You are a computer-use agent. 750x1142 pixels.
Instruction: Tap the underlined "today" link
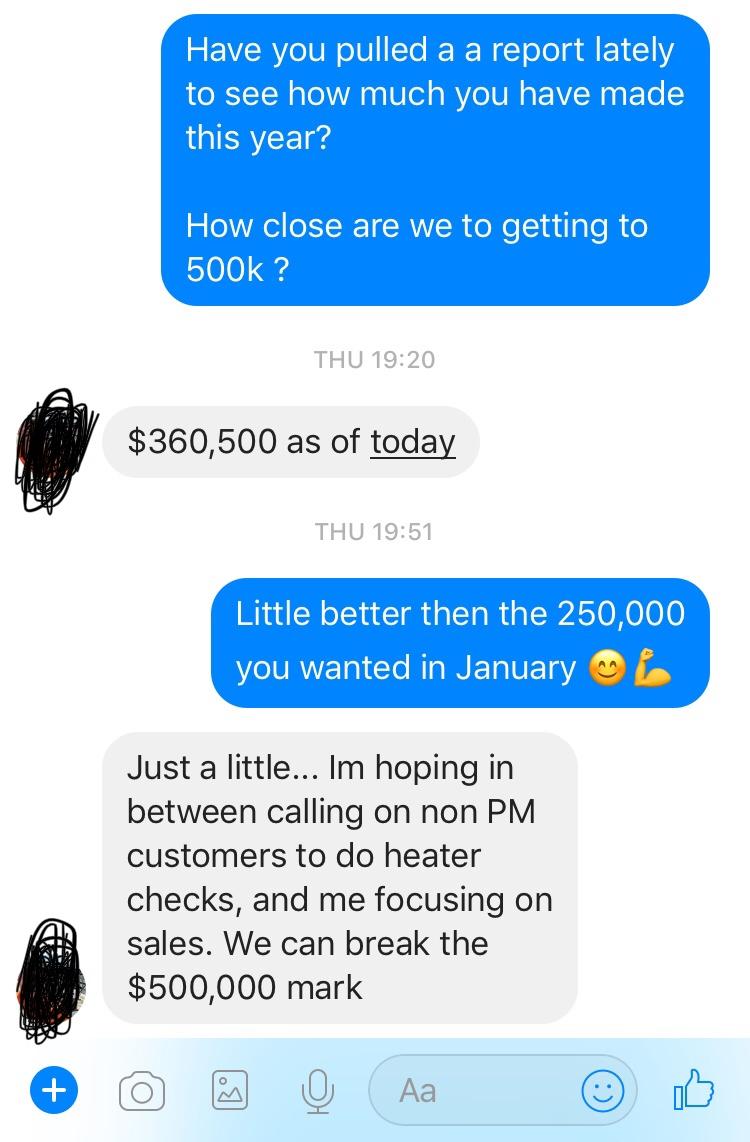click(412, 442)
